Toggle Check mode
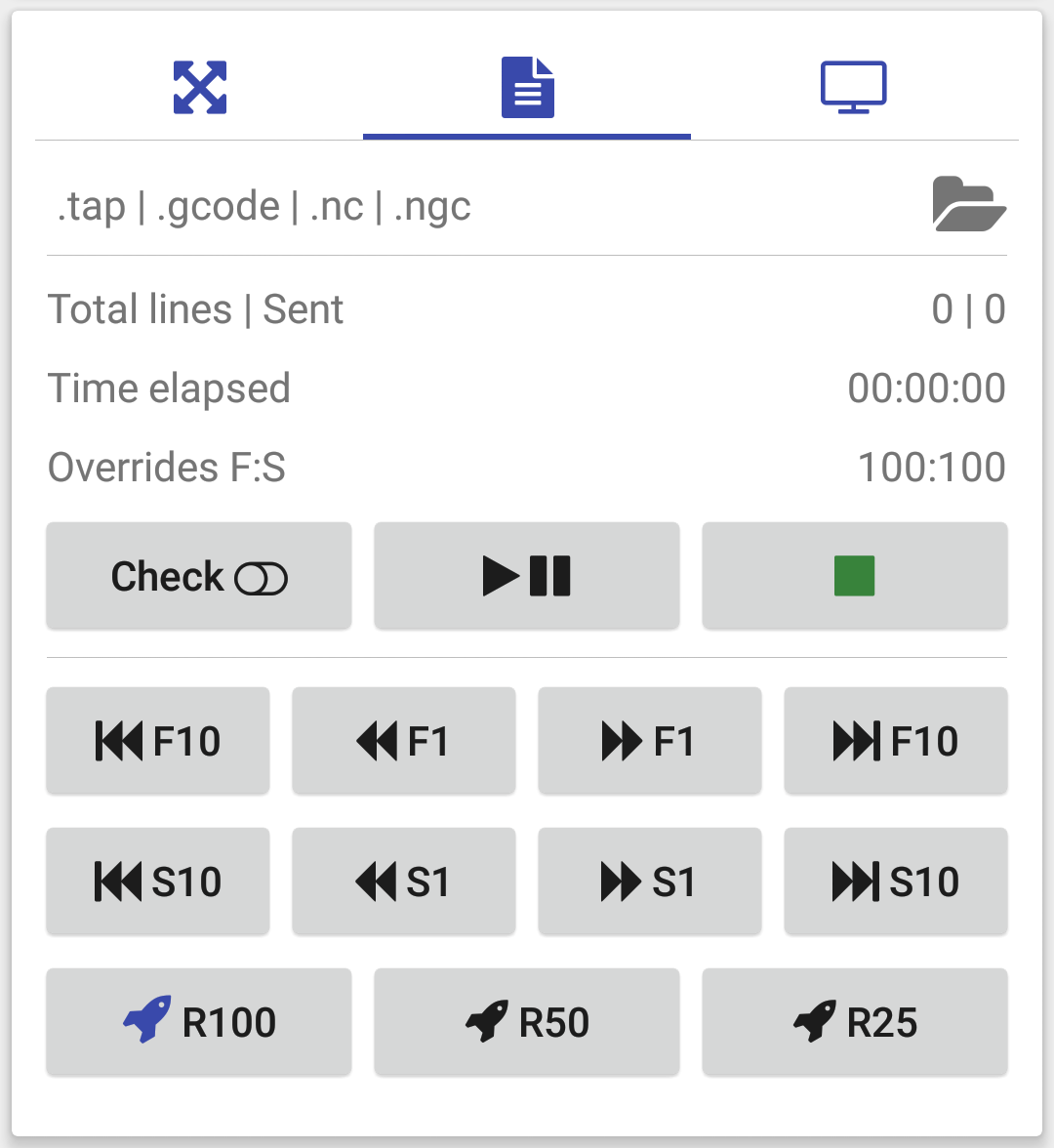 click(199, 576)
